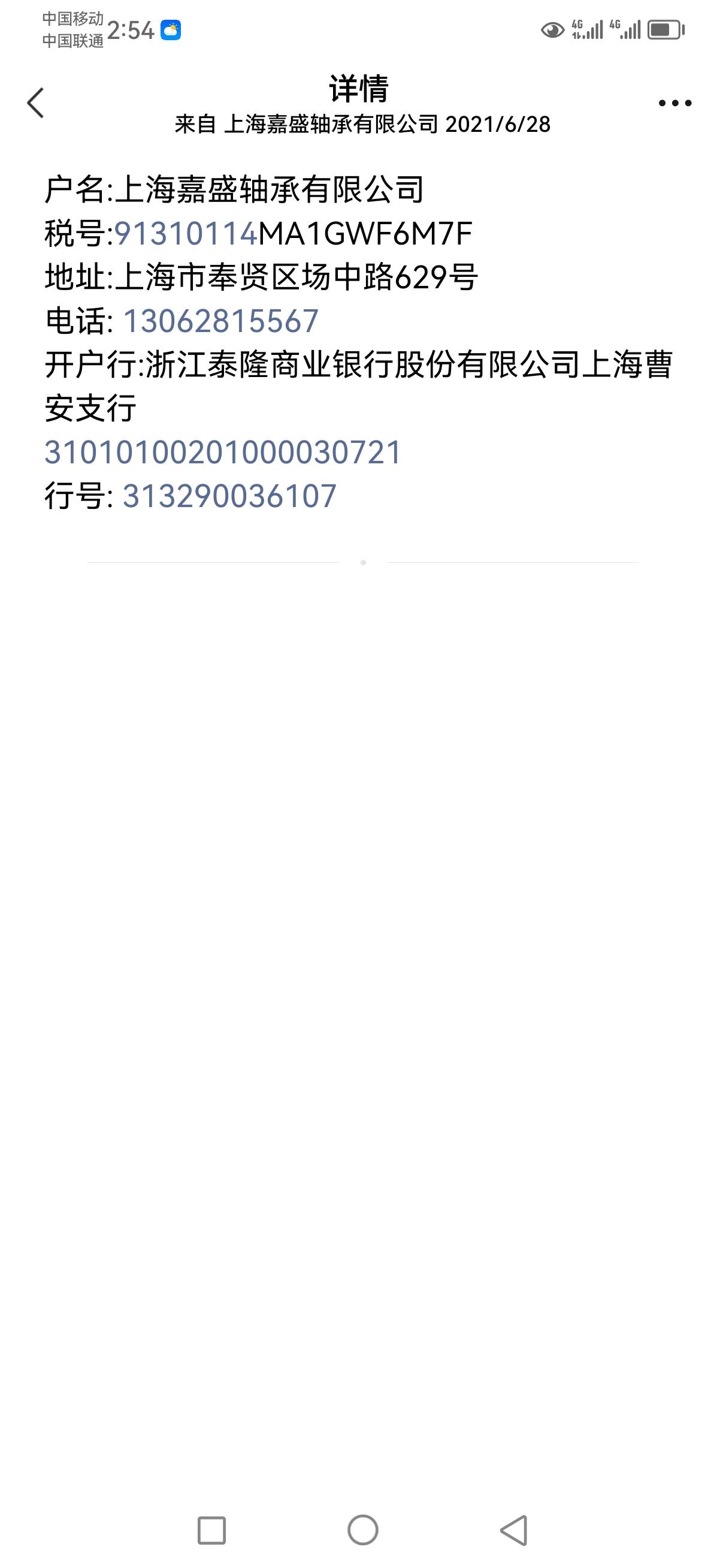Tap bank account number 31010100201000030721
Screen dimensions: 726x1568
pyautogui.click(x=223, y=453)
